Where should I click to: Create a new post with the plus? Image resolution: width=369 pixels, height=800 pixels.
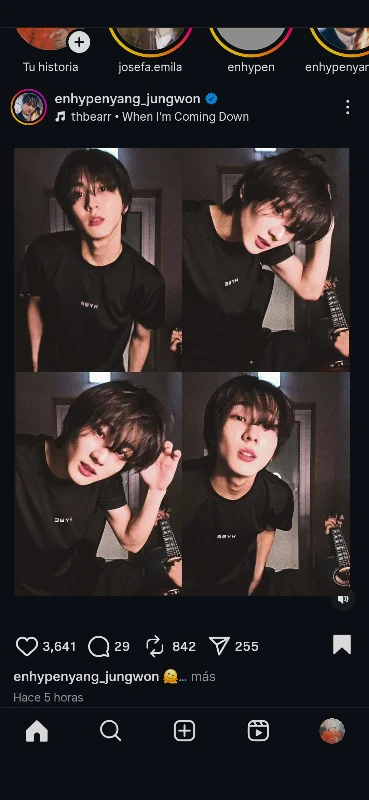pyautogui.click(x=184, y=731)
